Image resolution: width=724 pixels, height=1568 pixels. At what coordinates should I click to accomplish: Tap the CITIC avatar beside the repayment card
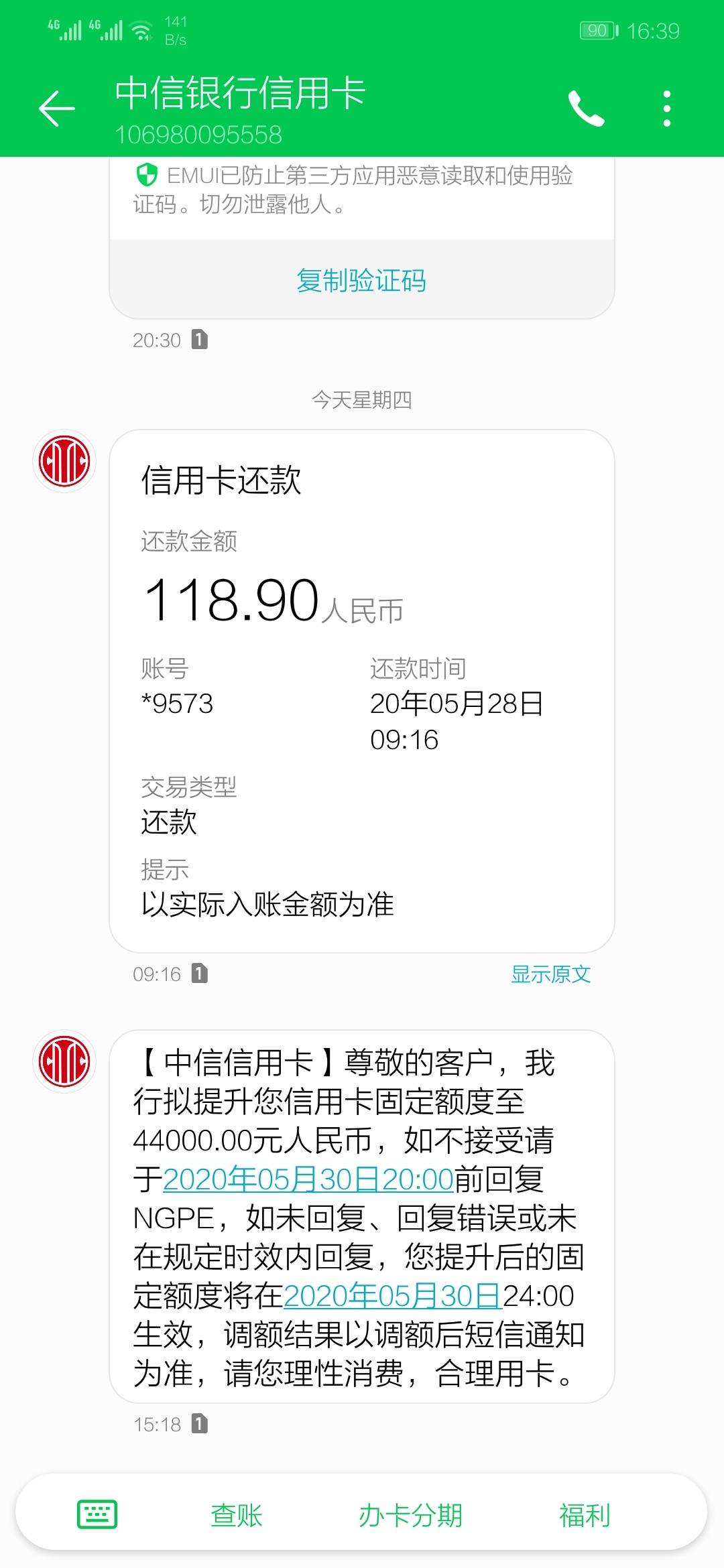click(64, 461)
